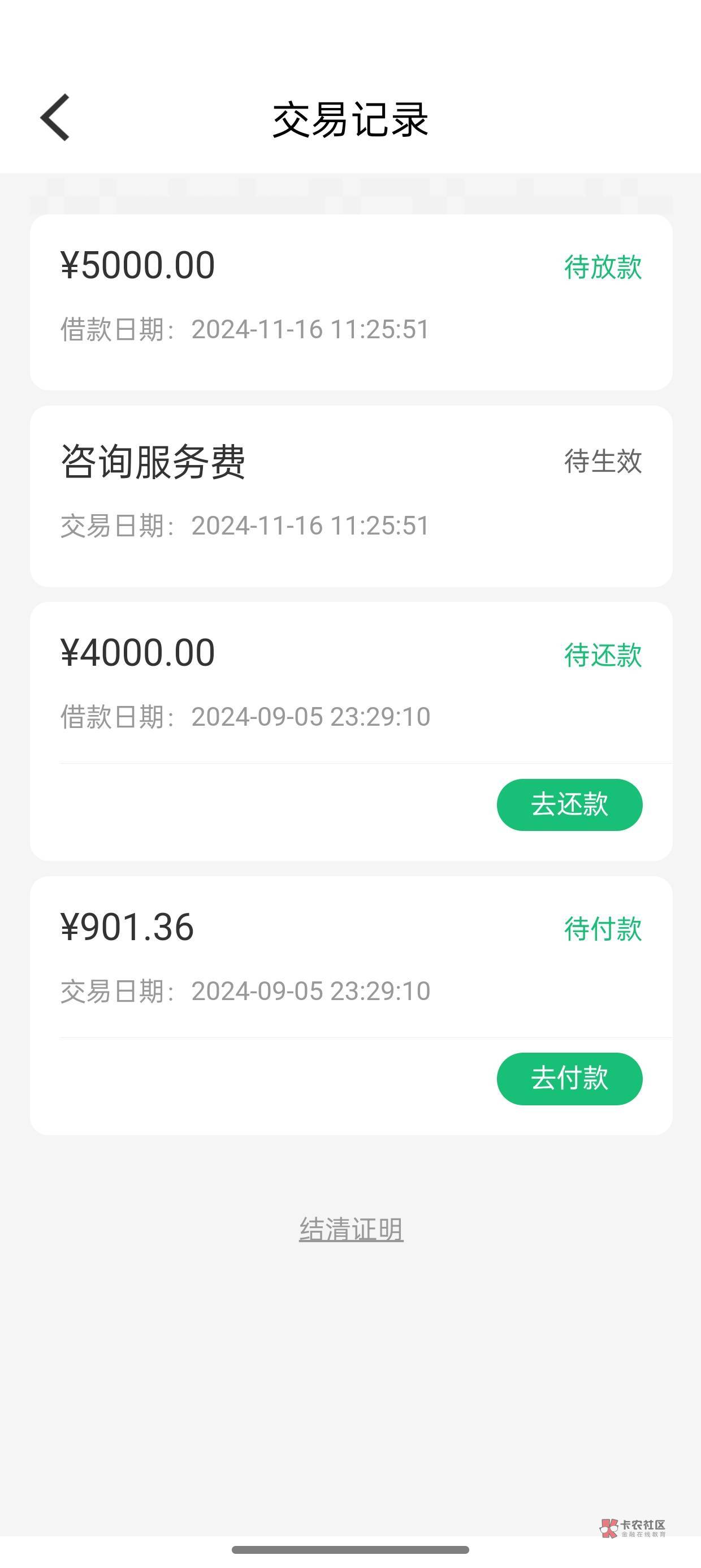Go back from 交易记录 page
The width and height of the screenshot is (701, 1568).
(x=55, y=118)
